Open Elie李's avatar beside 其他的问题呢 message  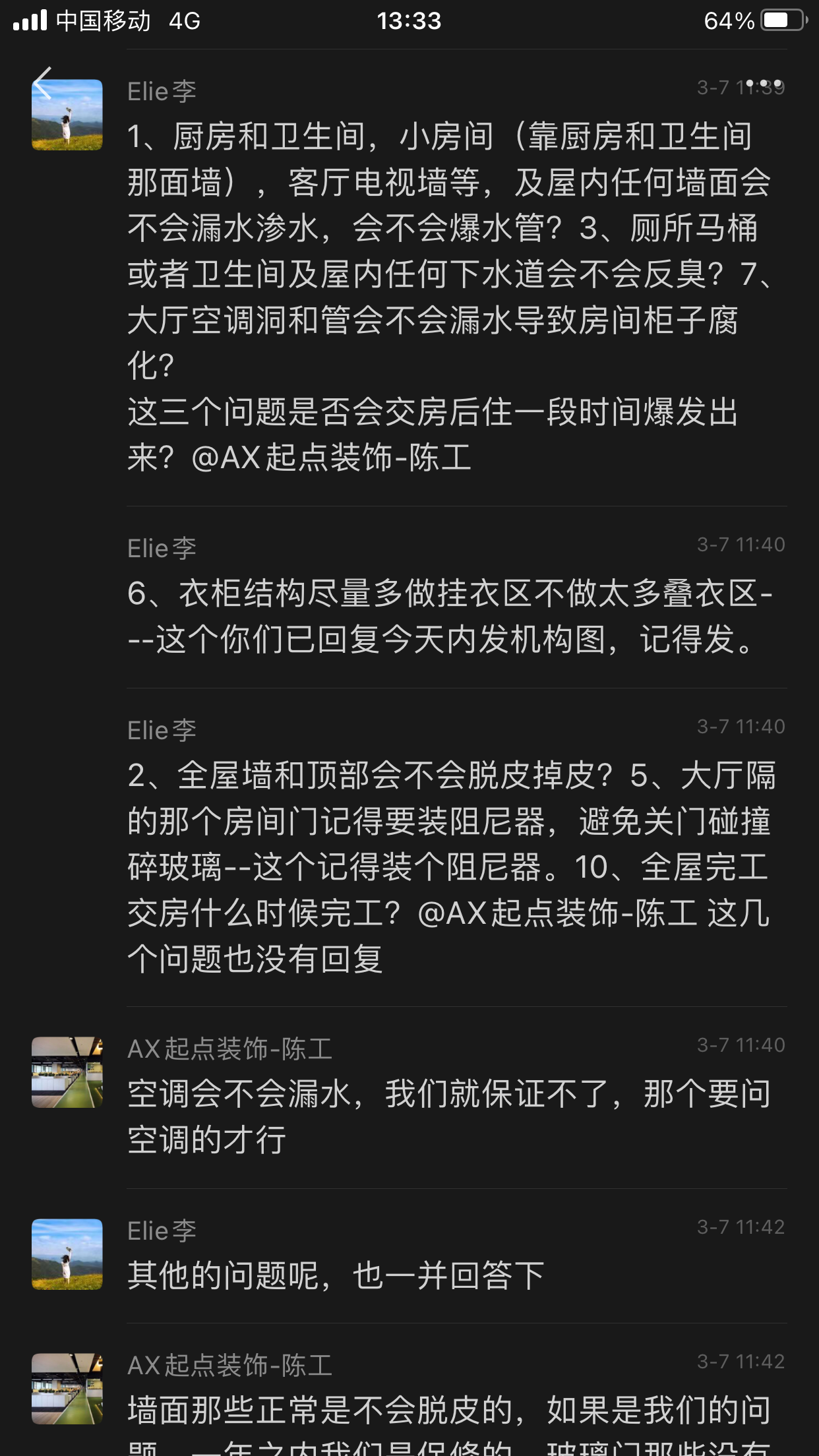[67, 1254]
